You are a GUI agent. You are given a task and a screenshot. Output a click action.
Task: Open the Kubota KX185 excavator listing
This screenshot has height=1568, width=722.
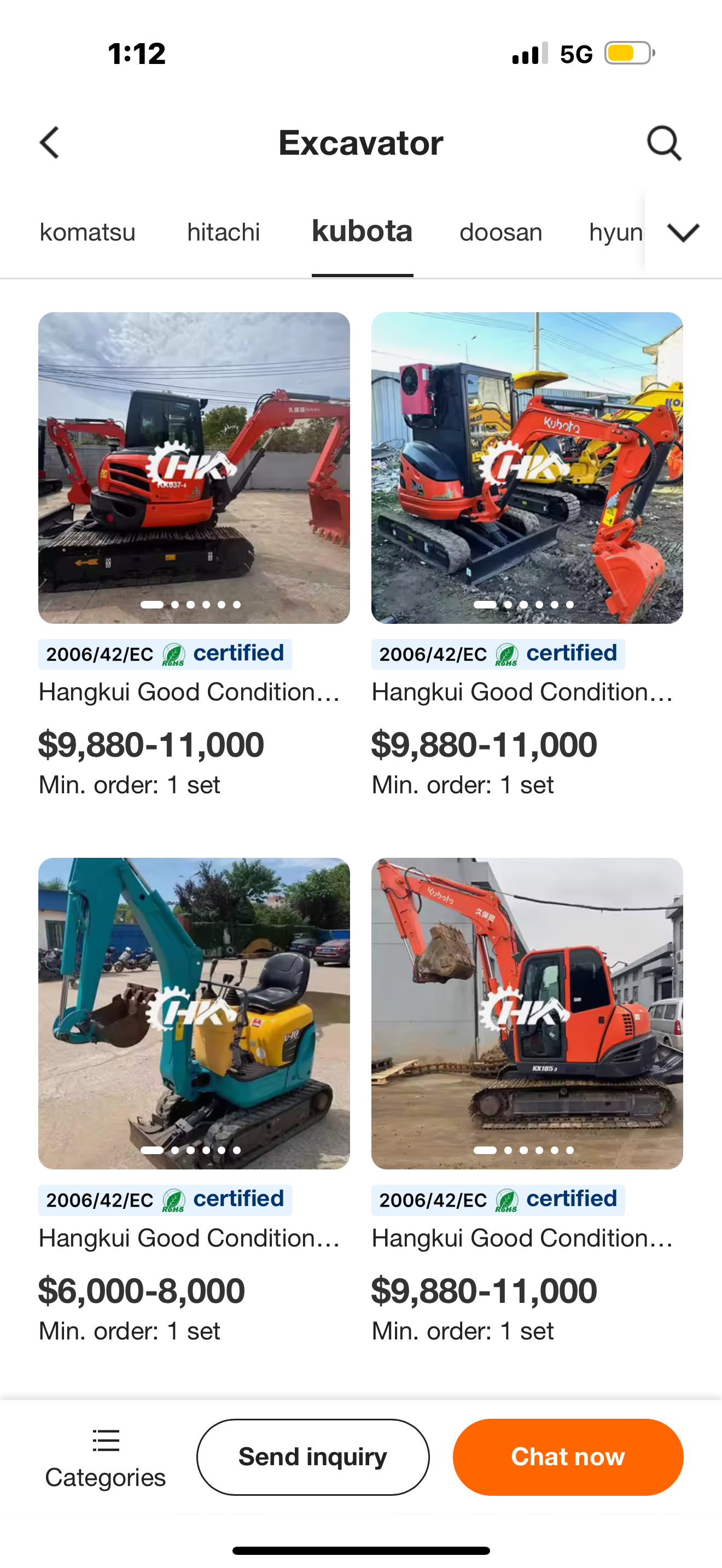(x=527, y=1013)
